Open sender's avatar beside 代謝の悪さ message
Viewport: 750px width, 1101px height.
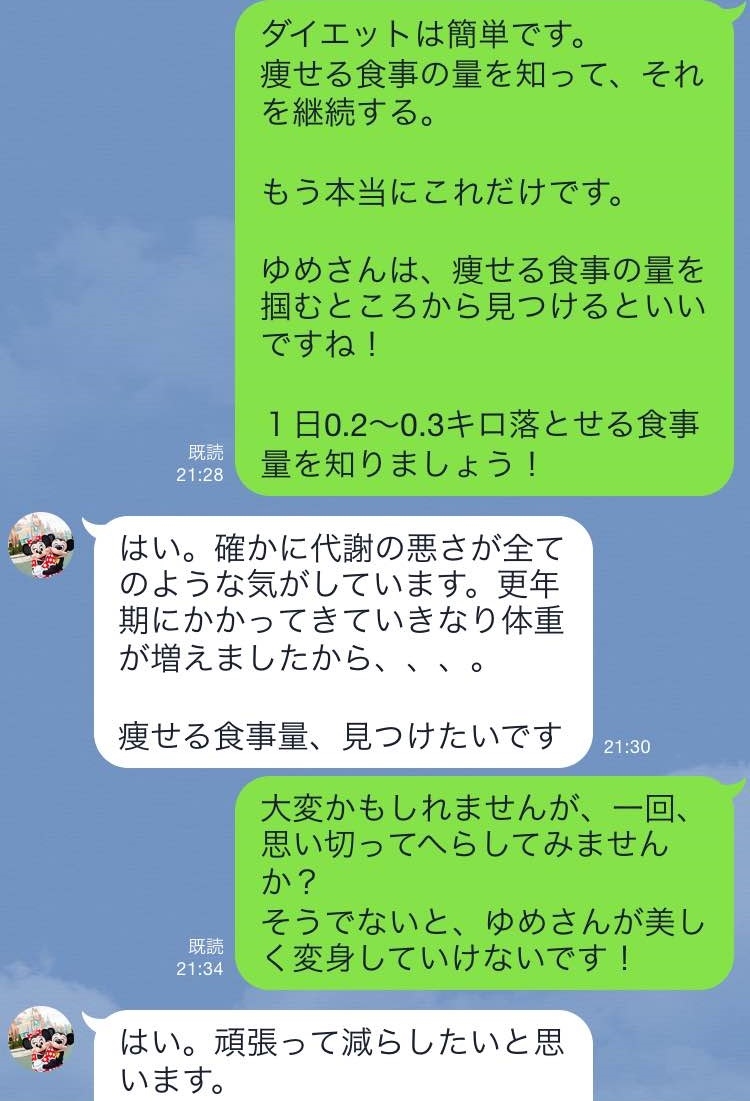pyautogui.click(x=41, y=547)
